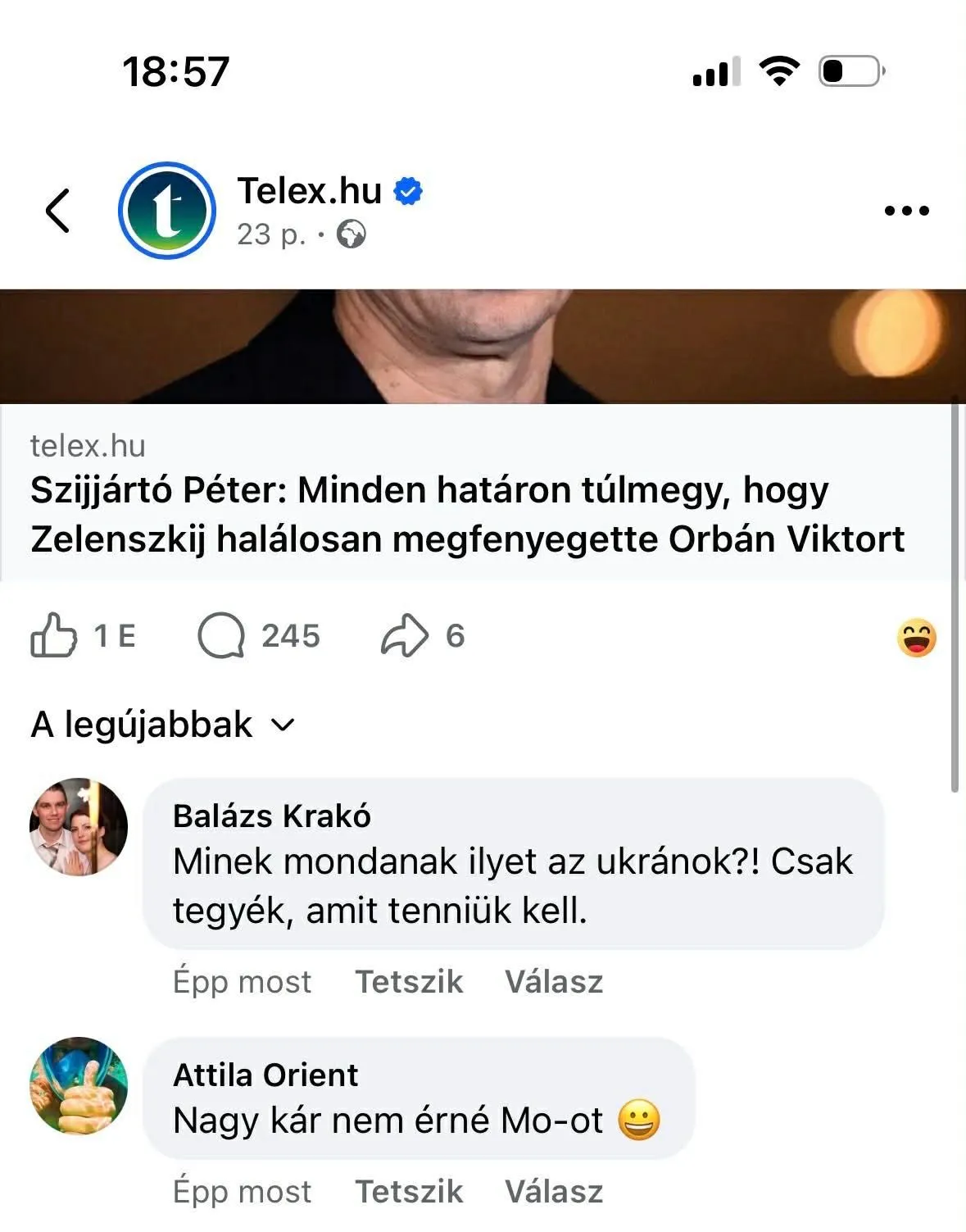Expand the A legújabbak sorting dropdown
The width and height of the screenshot is (966, 1232).
coord(162,725)
